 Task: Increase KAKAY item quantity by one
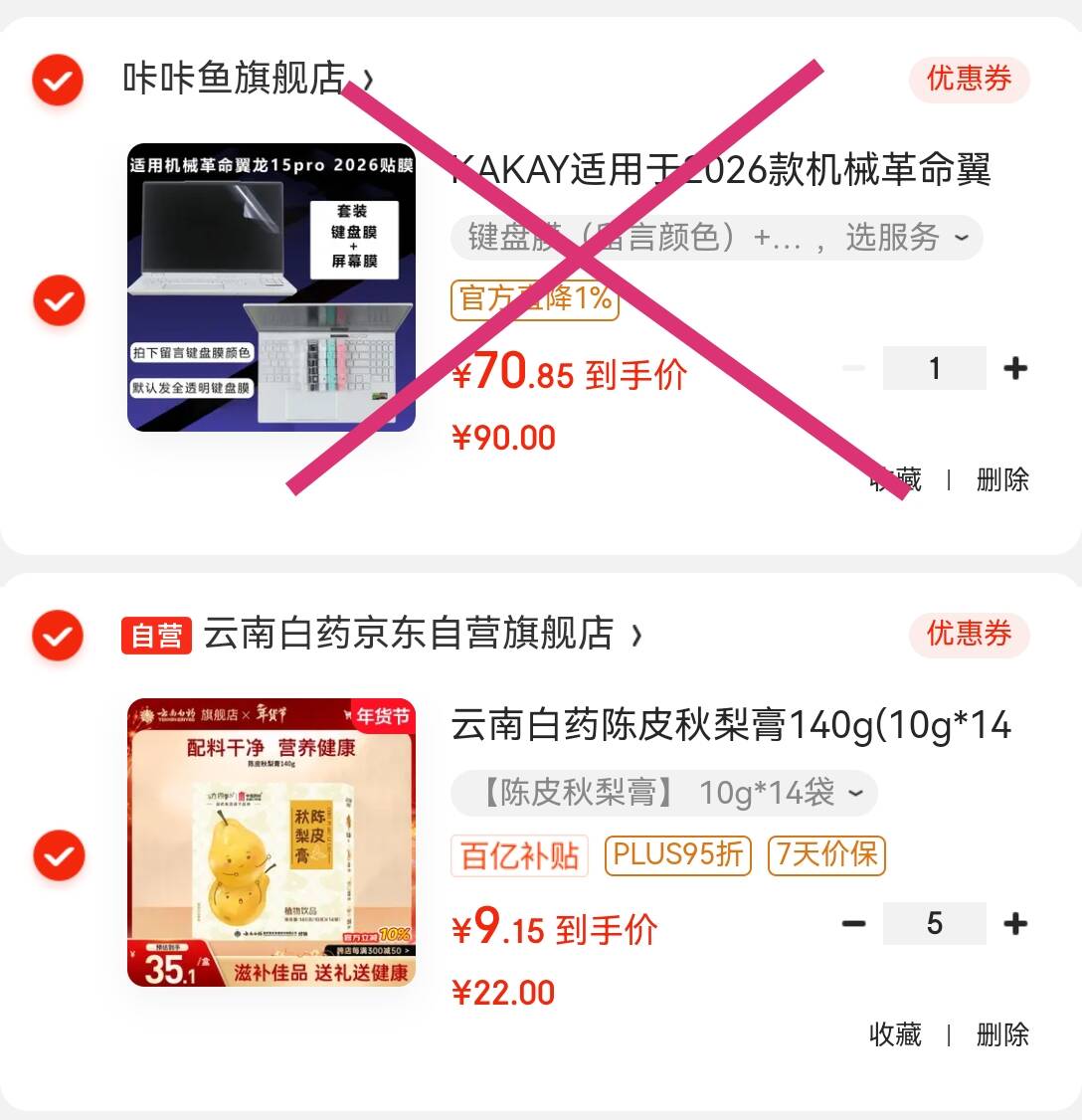(1015, 369)
